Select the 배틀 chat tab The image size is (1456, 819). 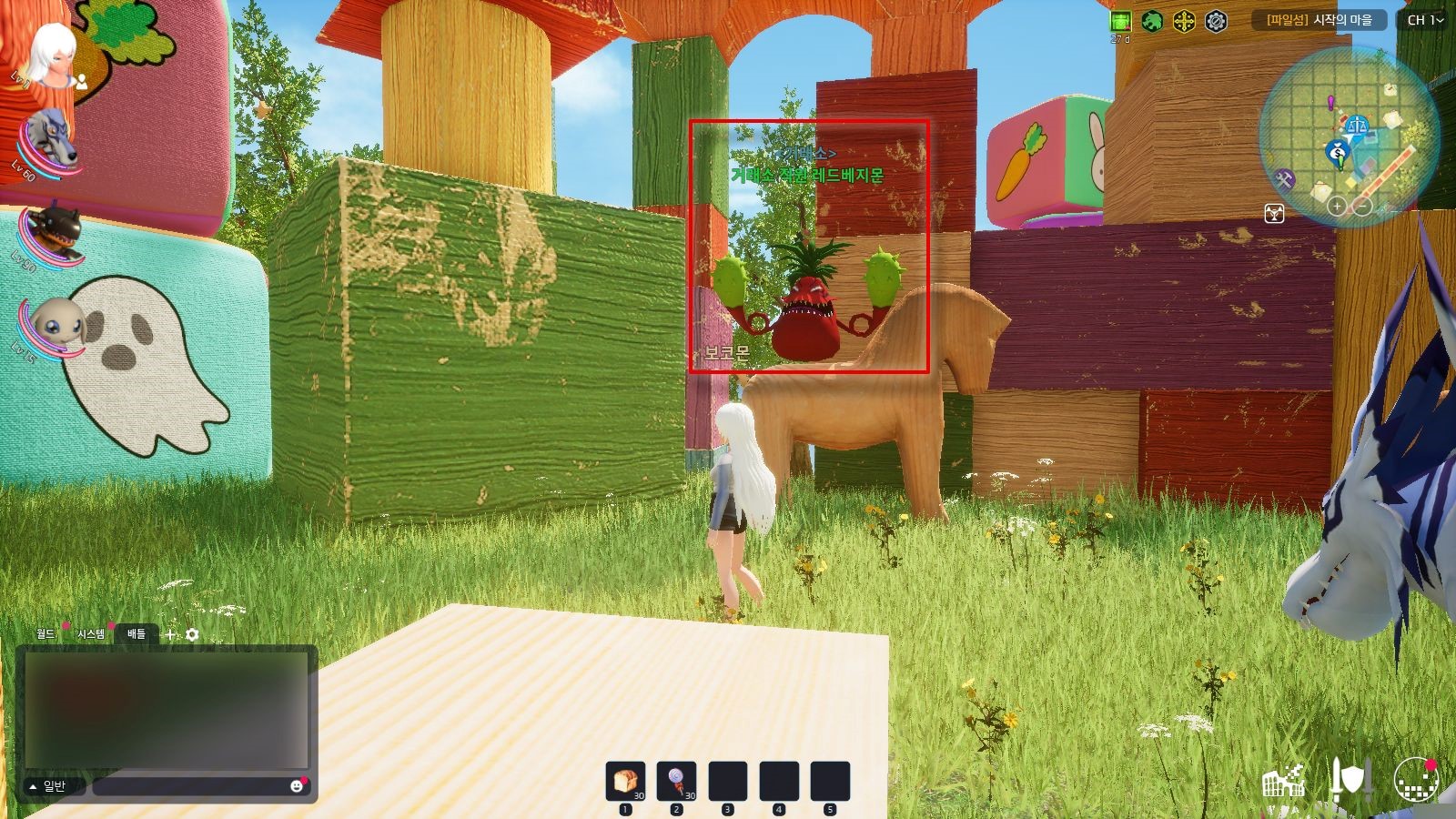tap(136, 633)
